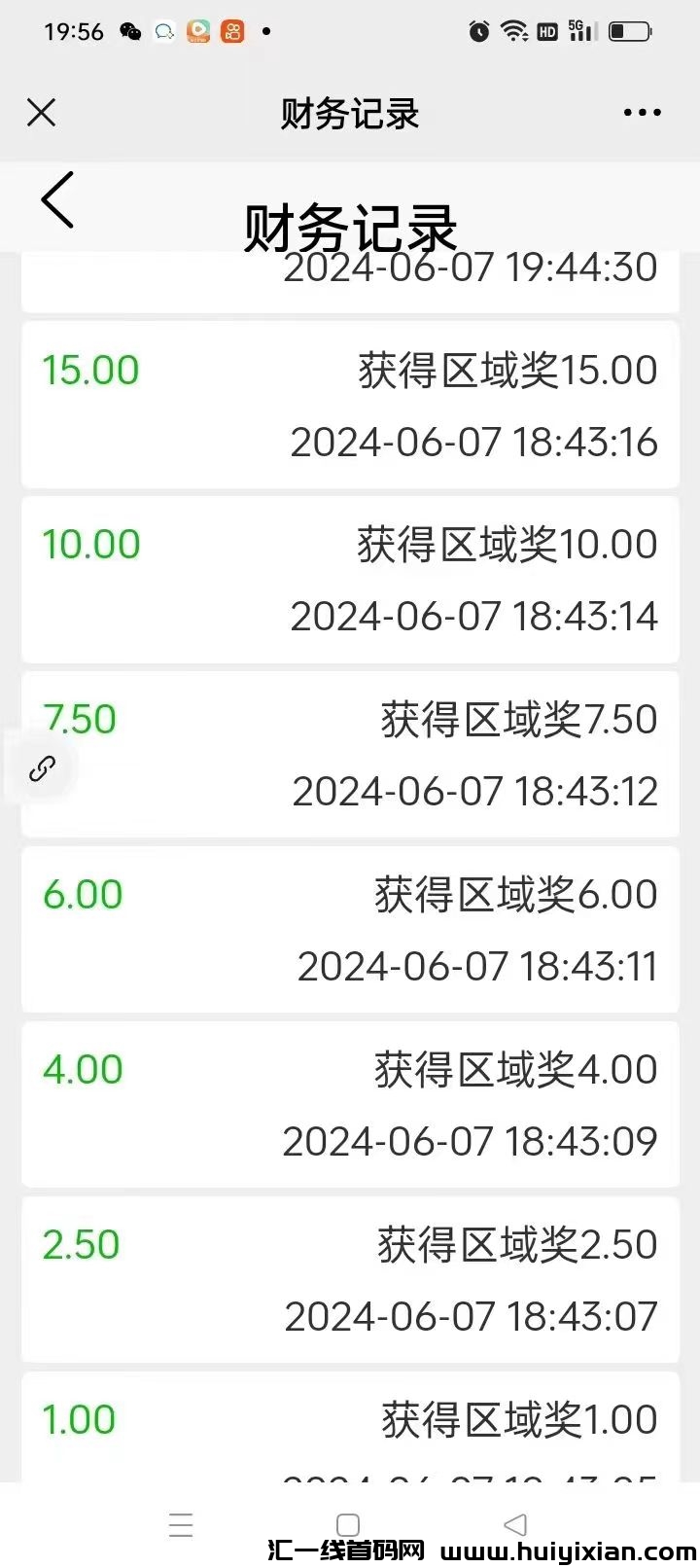Tap the floating link shortcut icon
The image size is (700, 1568).
[x=41, y=768]
